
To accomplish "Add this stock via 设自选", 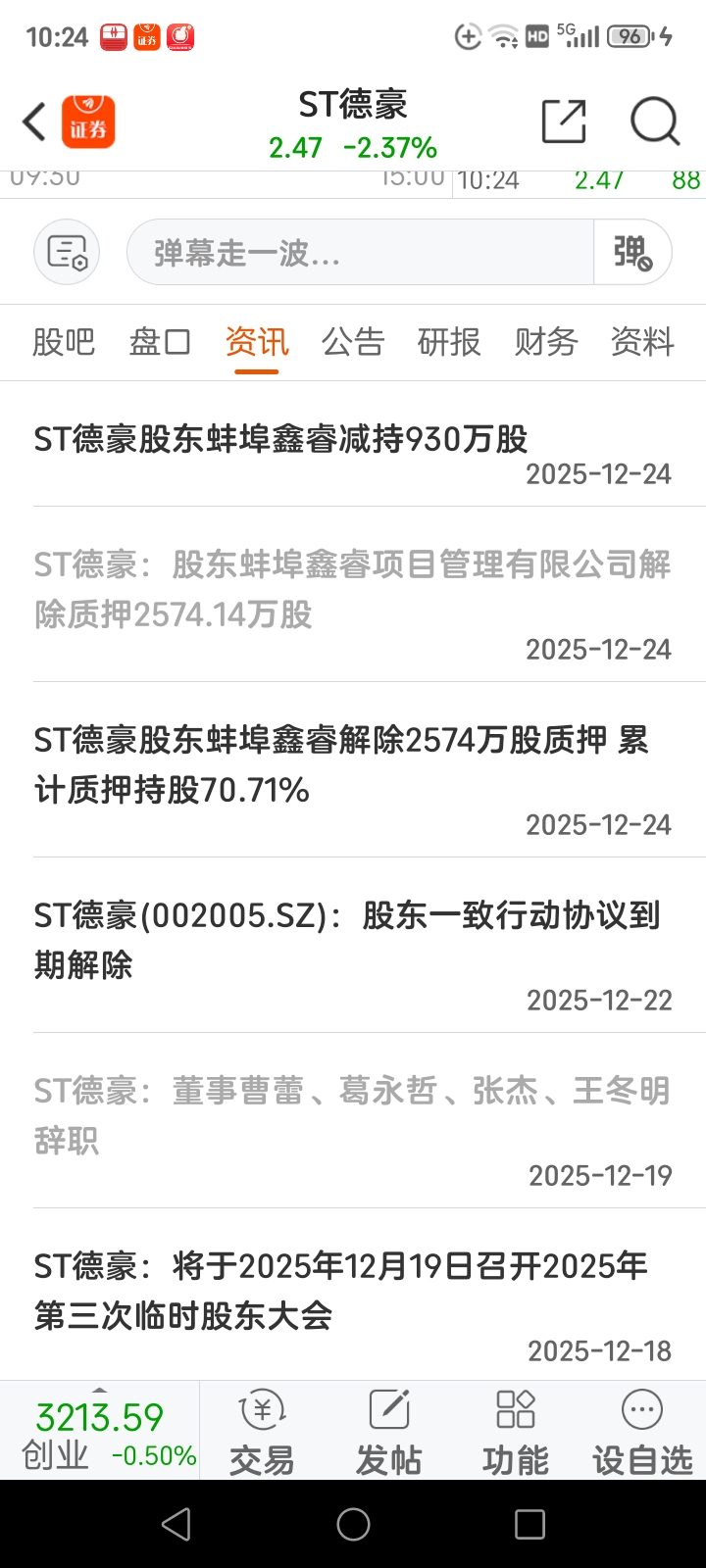I will point(642,1431).
